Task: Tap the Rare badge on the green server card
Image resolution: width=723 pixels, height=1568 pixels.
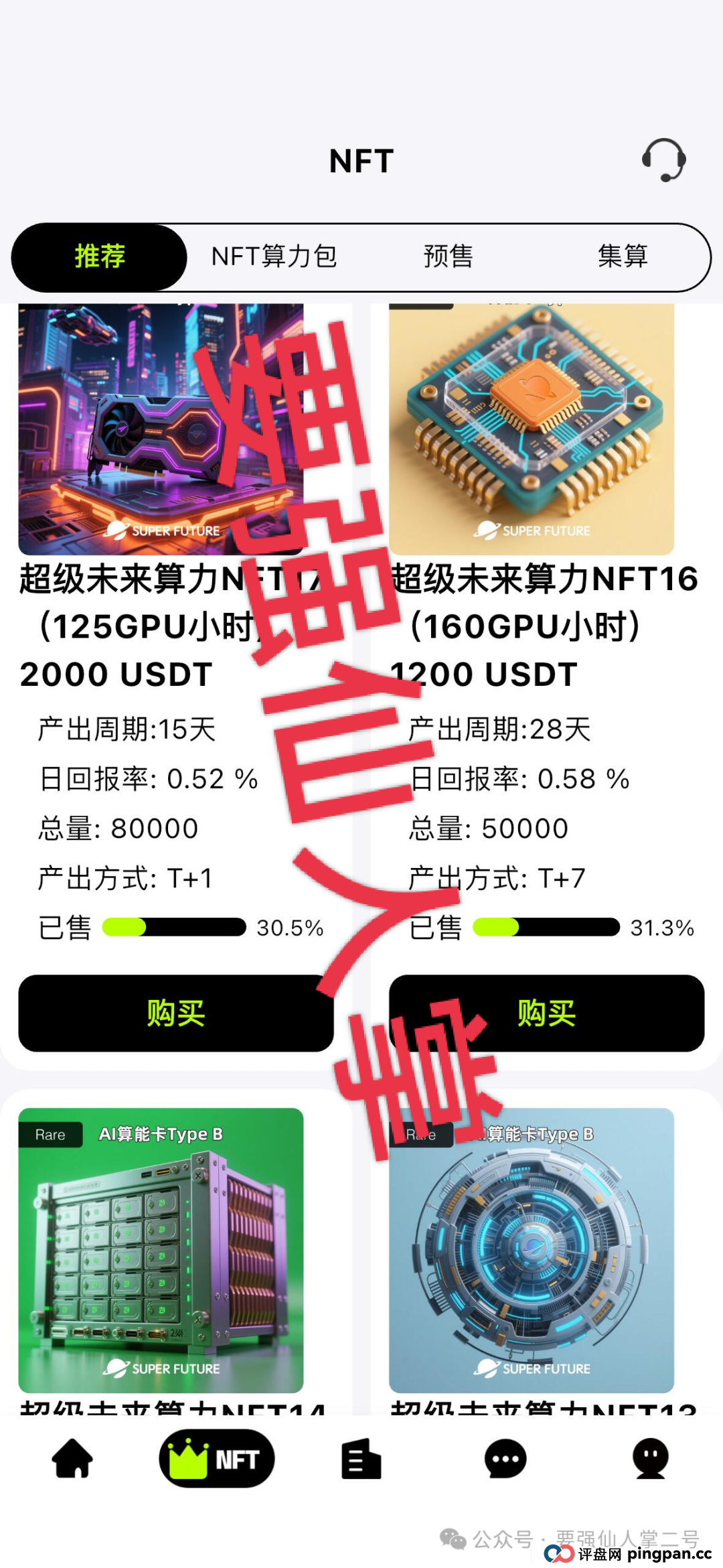Action: click(x=50, y=1135)
